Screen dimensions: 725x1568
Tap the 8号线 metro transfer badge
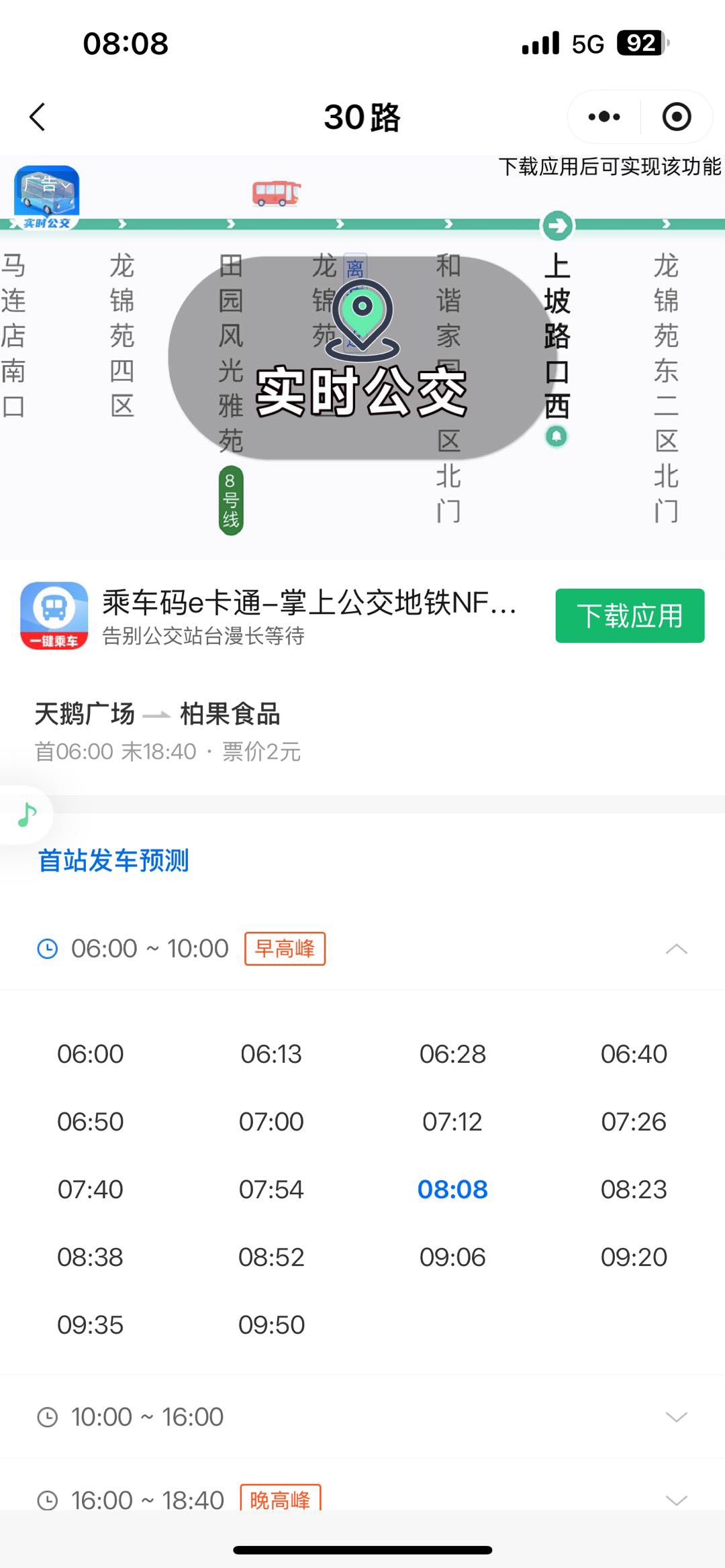pyautogui.click(x=230, y=501)
